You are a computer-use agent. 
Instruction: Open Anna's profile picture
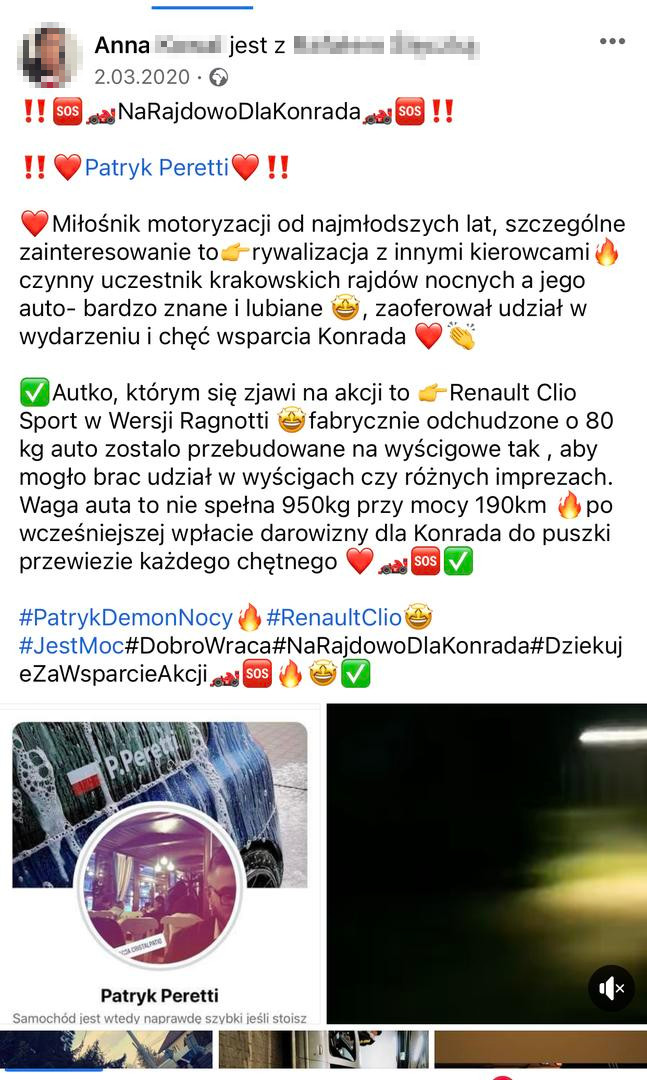coord(48,58)
